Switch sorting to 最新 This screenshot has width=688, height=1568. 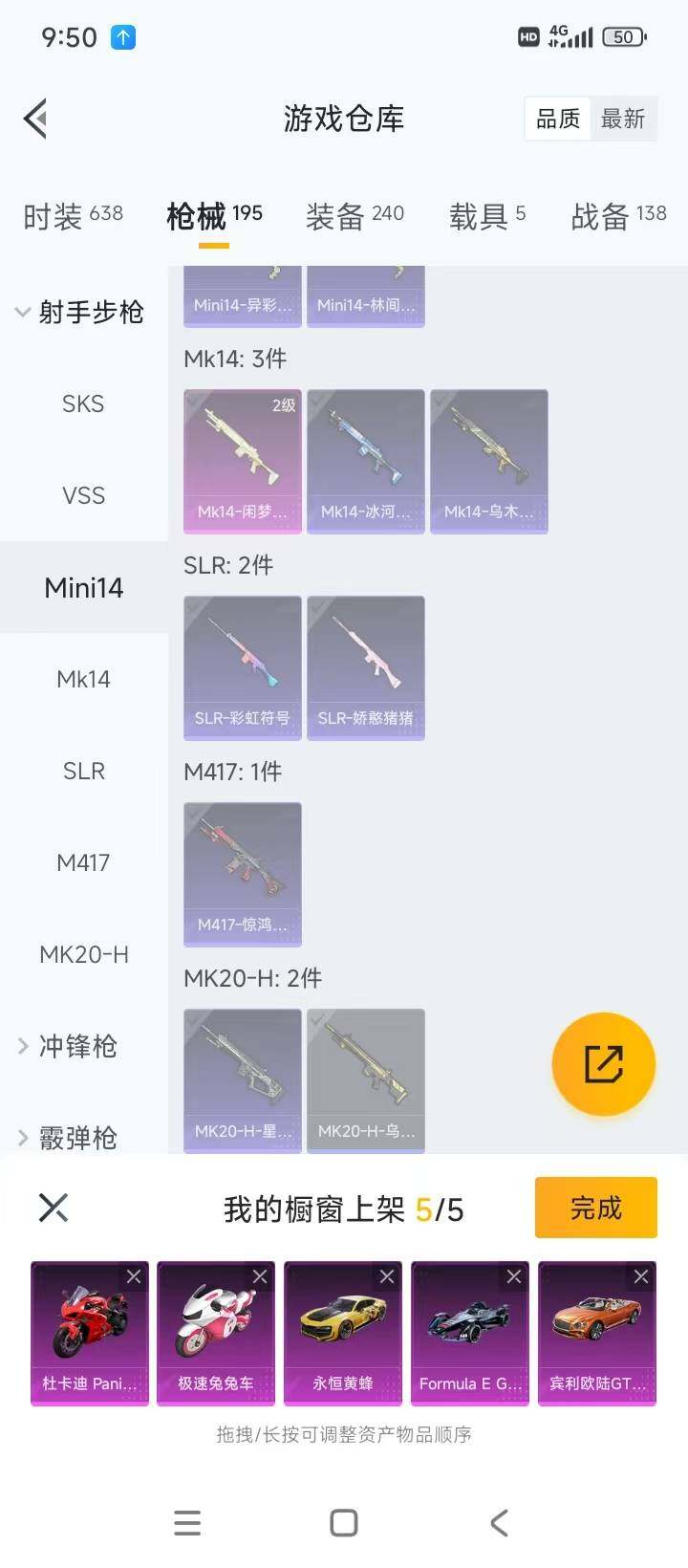pos(624,119)
